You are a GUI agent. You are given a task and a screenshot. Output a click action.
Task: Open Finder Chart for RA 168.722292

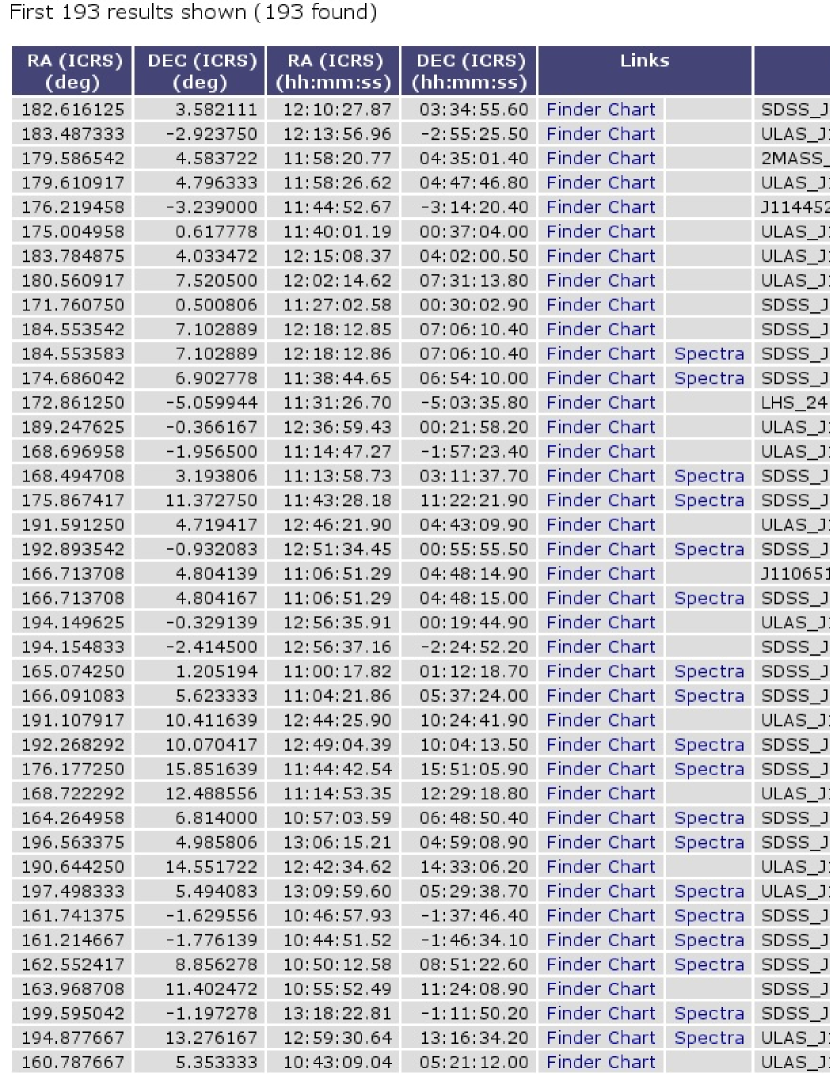pyautogui.click(x=600, y=793)
